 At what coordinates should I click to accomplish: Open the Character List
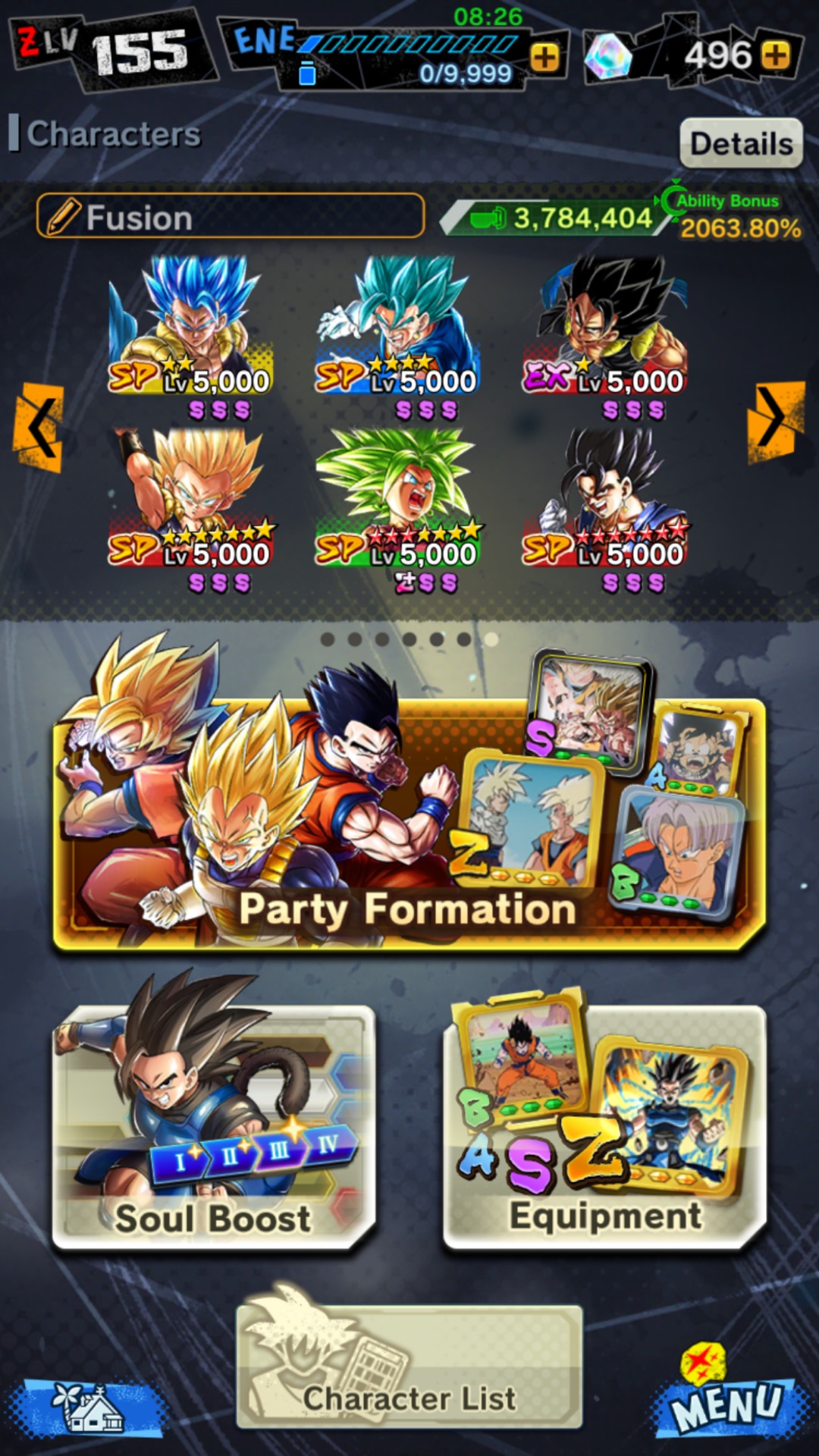pyautogui.click(x=409, y=1367)
